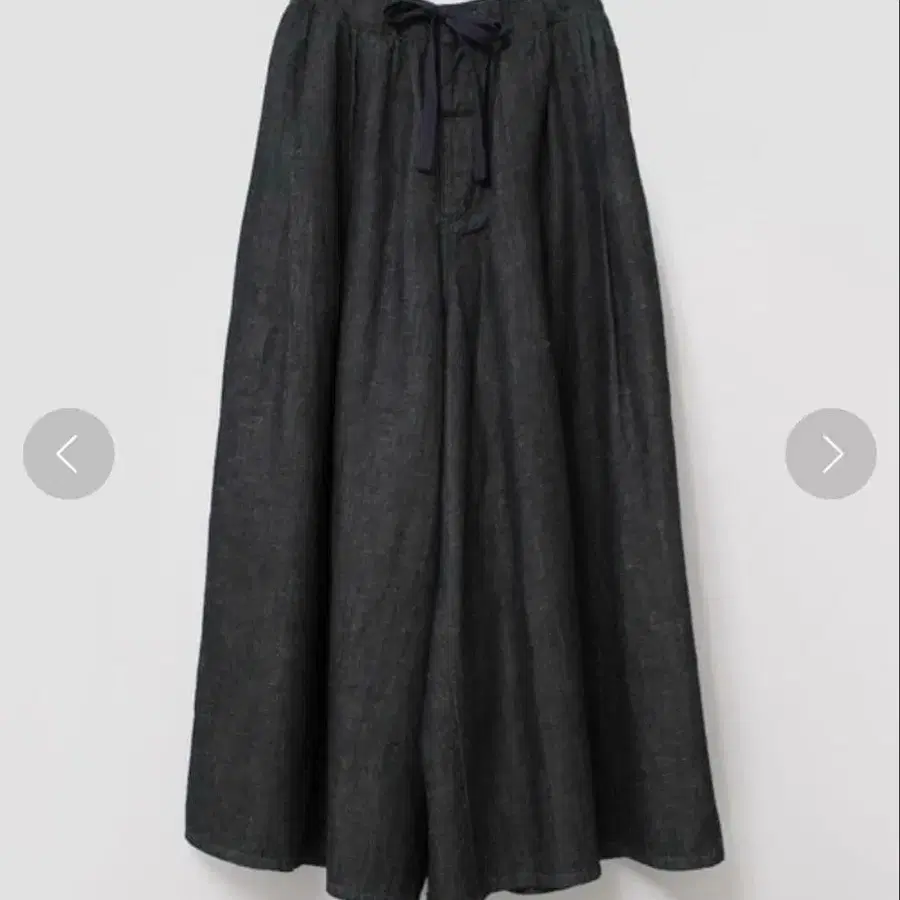The width and height of the screenshot is (900, 900).
Task: Go to the previous product photo
Action: coord(68,454)
